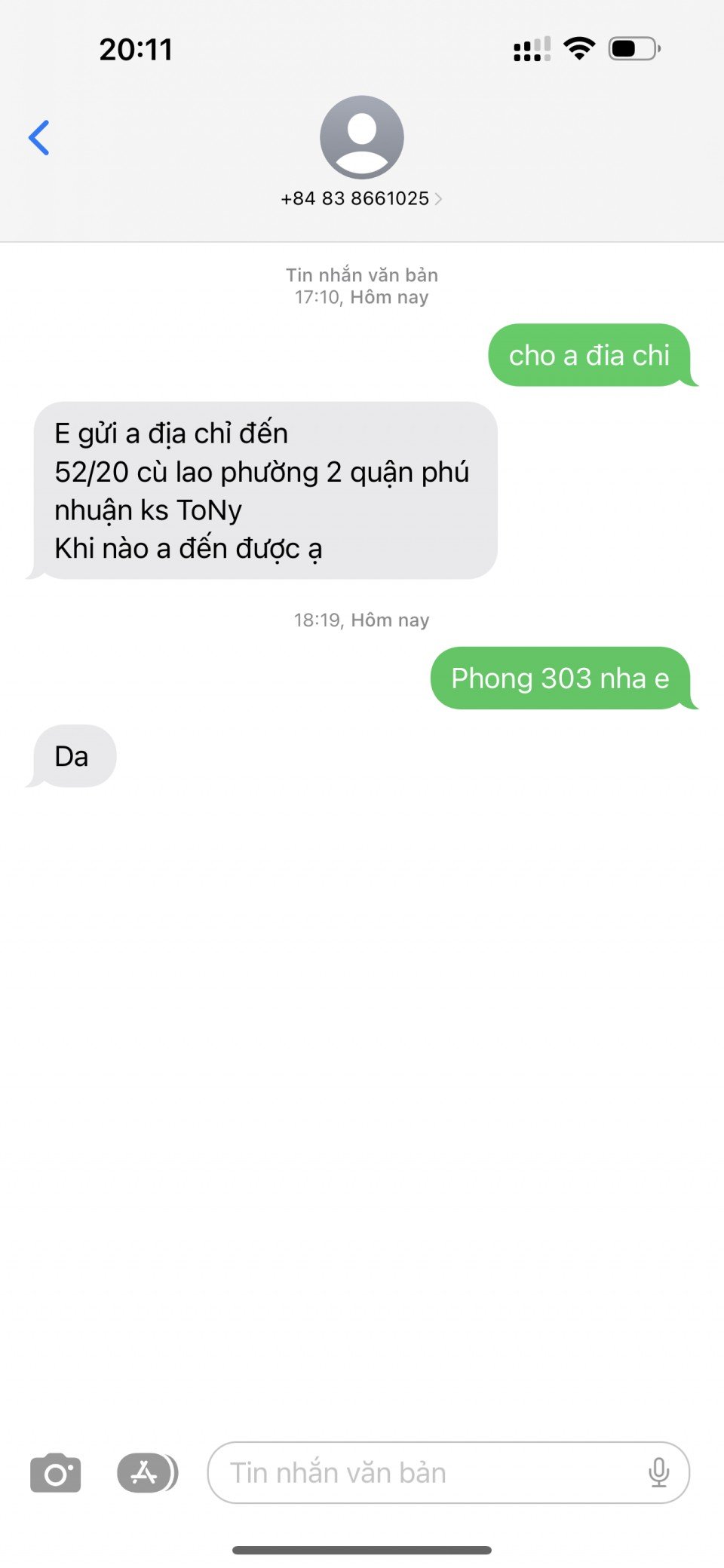Focus the Tin nhắn văn bản text field
The height and width of the screenshot is (1568, 724).
(x=422, y=1472)
